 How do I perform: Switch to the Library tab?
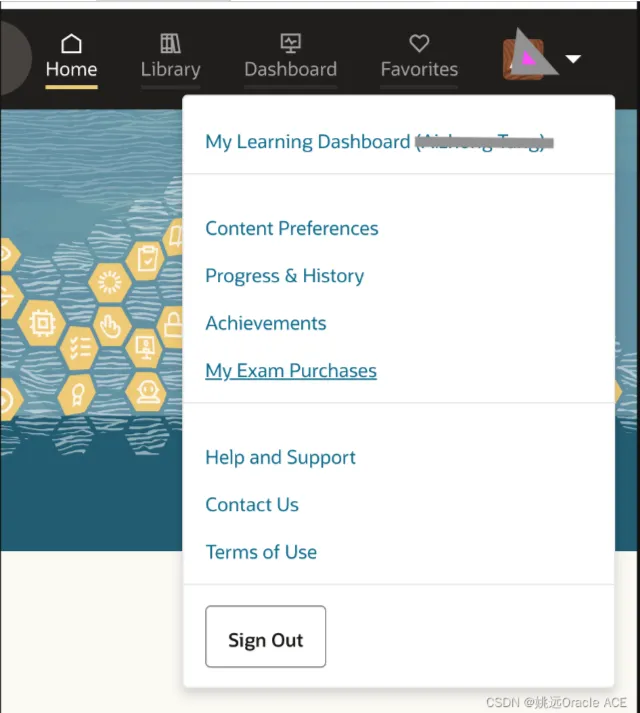170,57
